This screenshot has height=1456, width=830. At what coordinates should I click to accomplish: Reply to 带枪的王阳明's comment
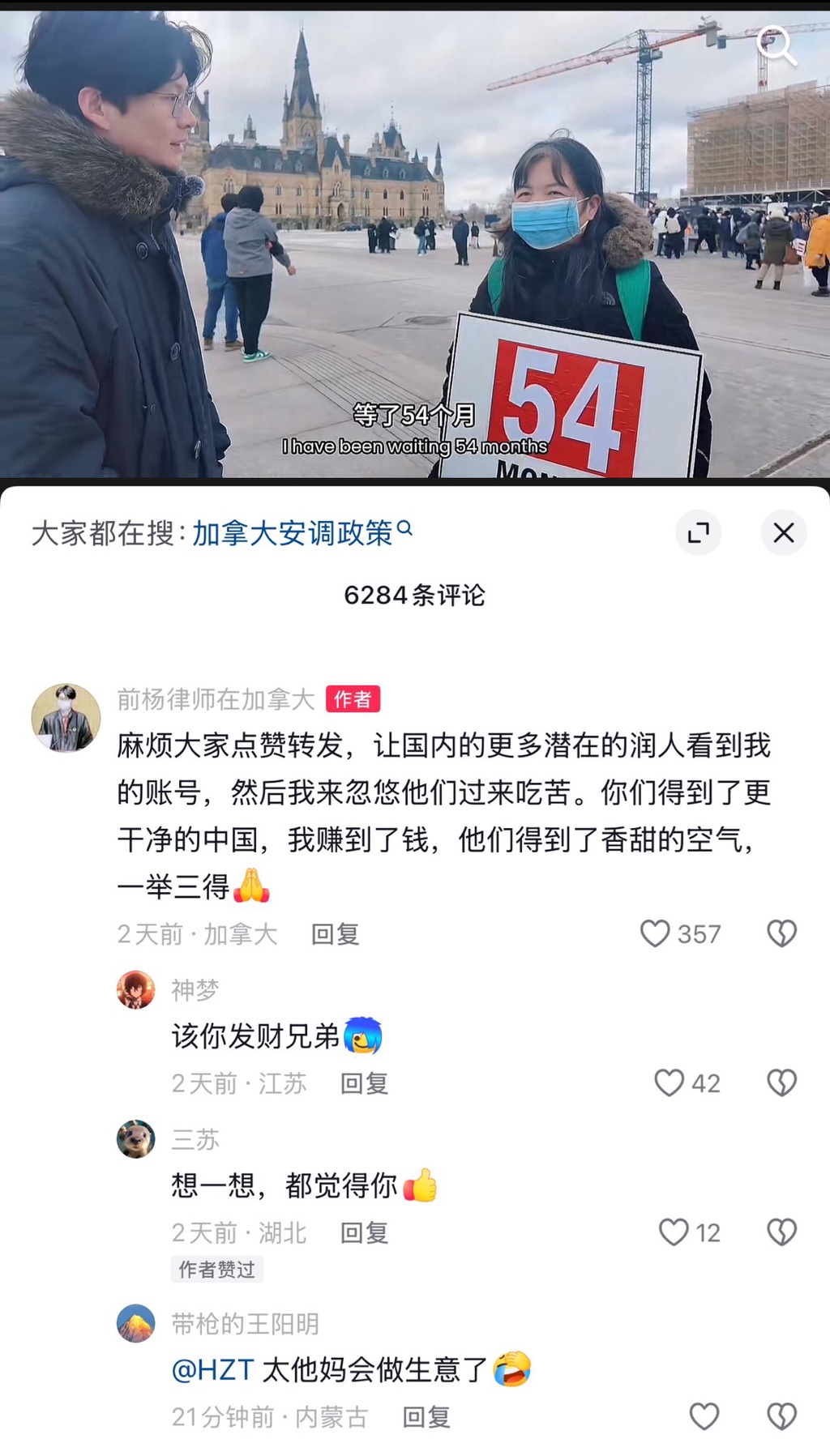pos(426,1417)
